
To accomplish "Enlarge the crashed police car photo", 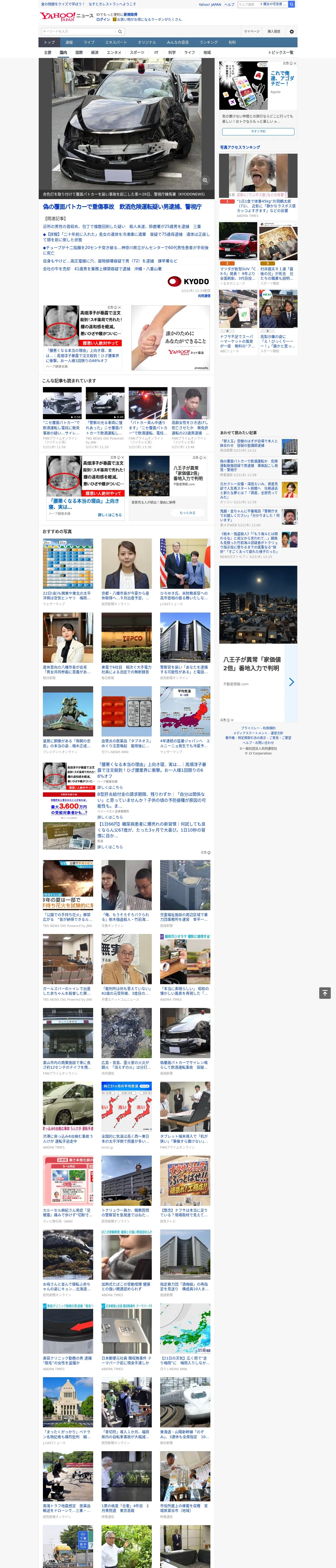I will click(205, 180).
